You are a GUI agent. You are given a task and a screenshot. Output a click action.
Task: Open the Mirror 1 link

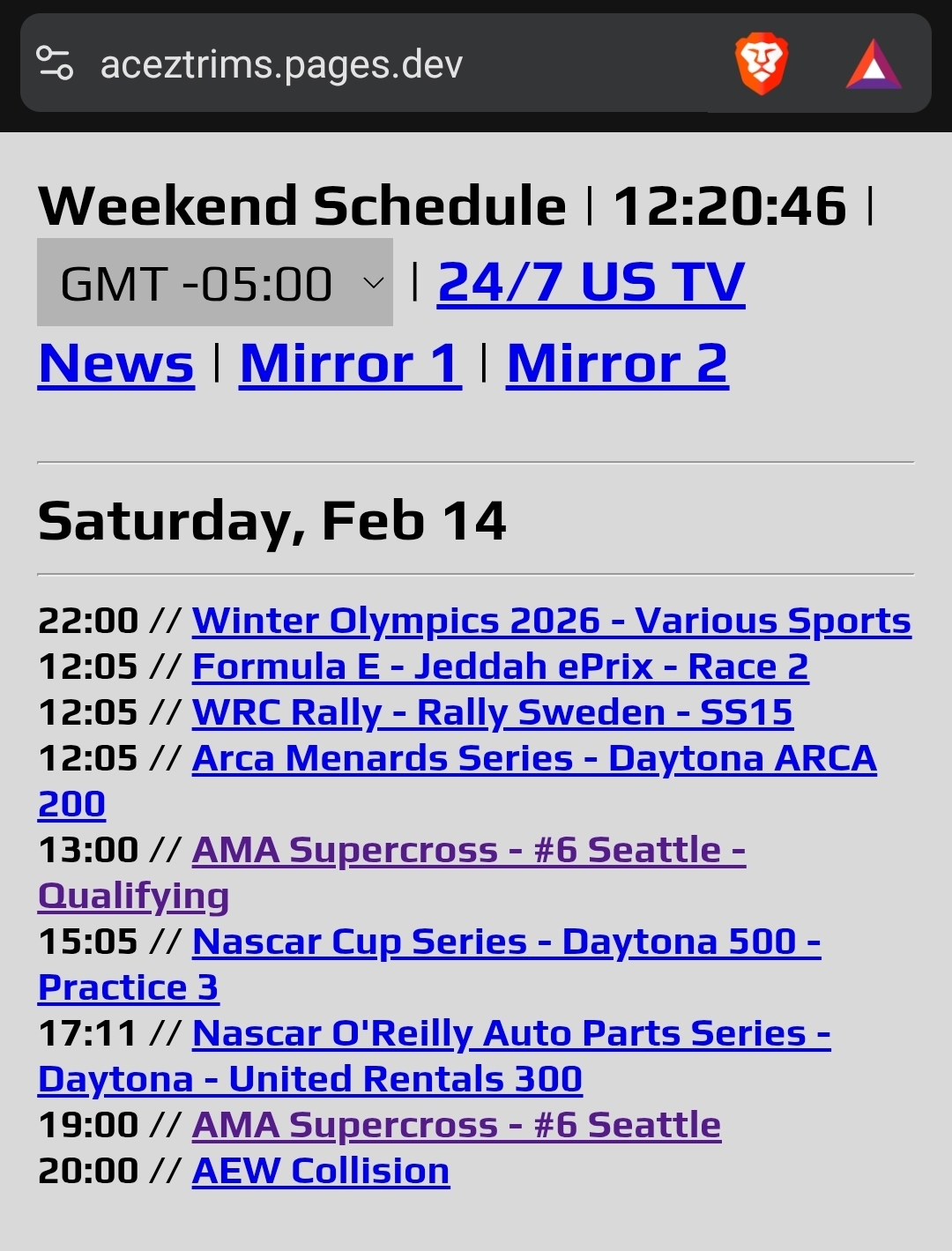coord(351,363)
